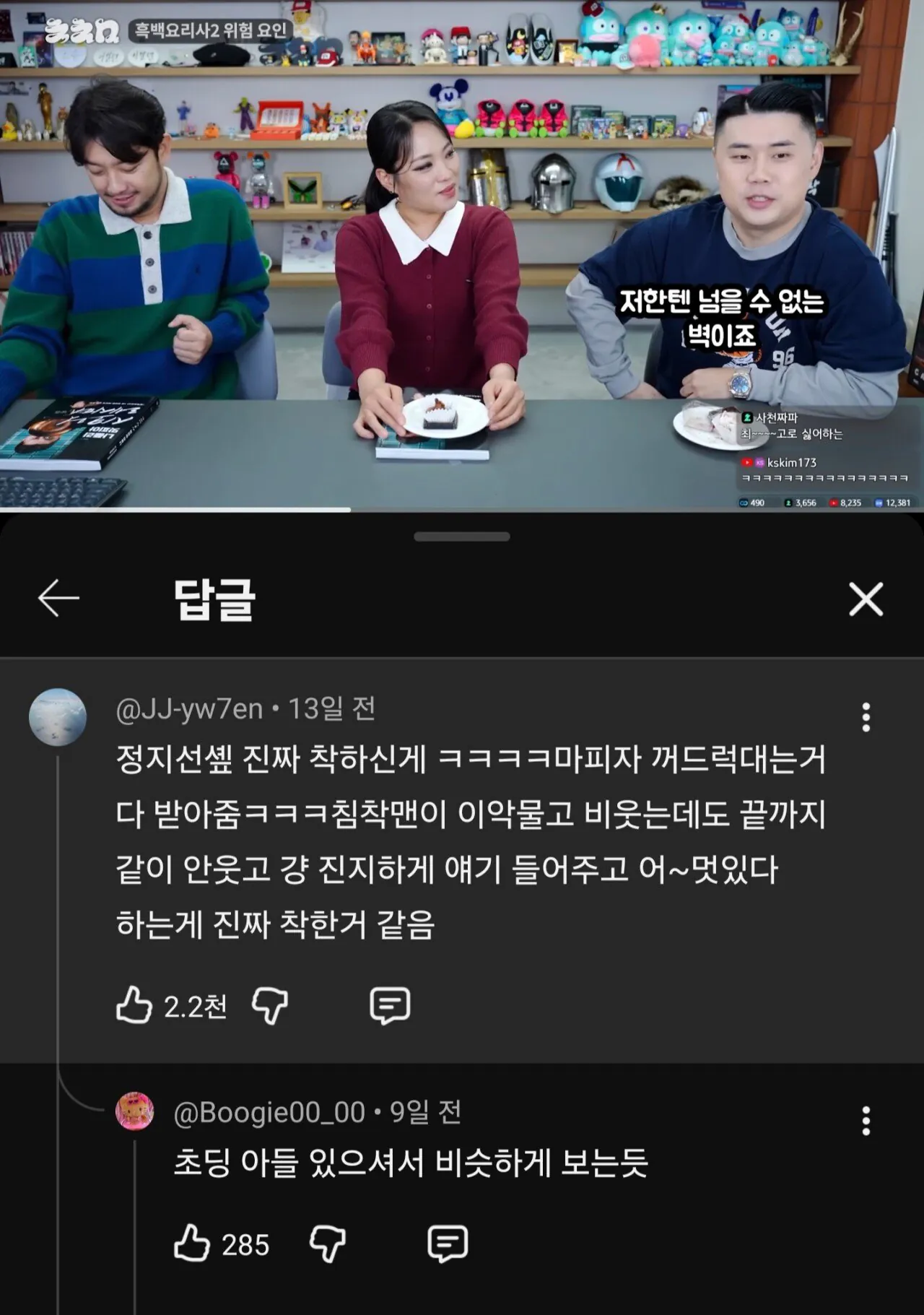Open overflow menu on @JJ-yw7en's comment

click(866, 717)
